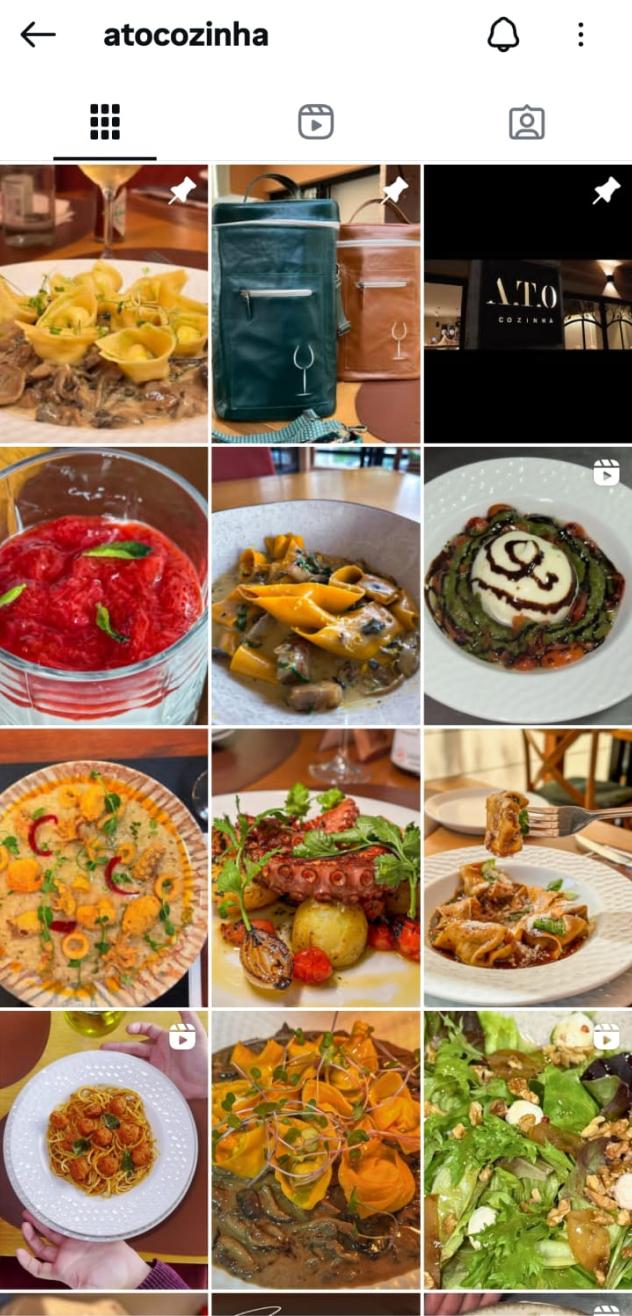This screenshot has width=632, height=1316.
Task: Play the green salad with walnuts reel
Action: [528, 1150]
